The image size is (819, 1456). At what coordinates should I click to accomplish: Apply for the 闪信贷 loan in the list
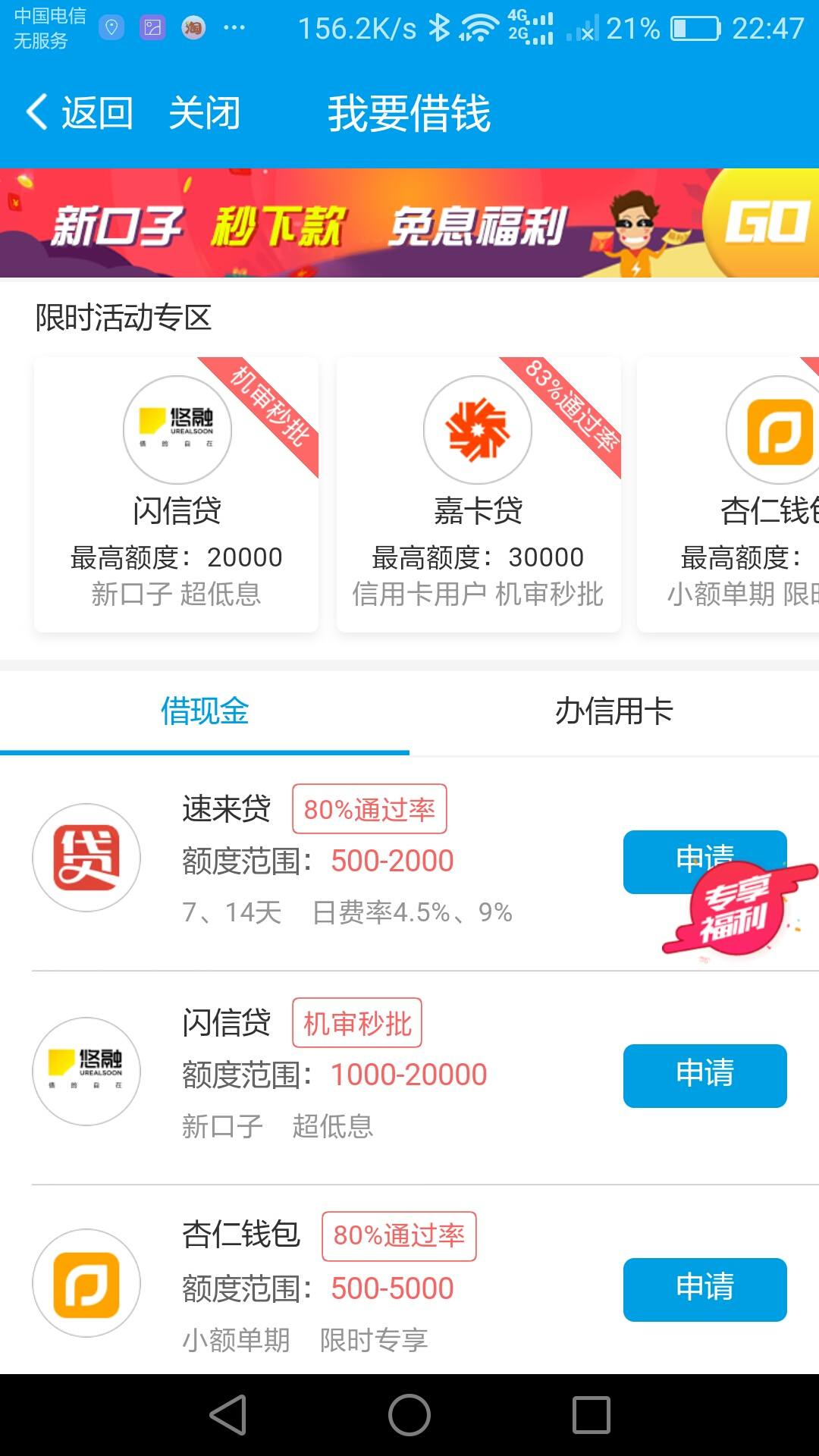[704, 1075]
